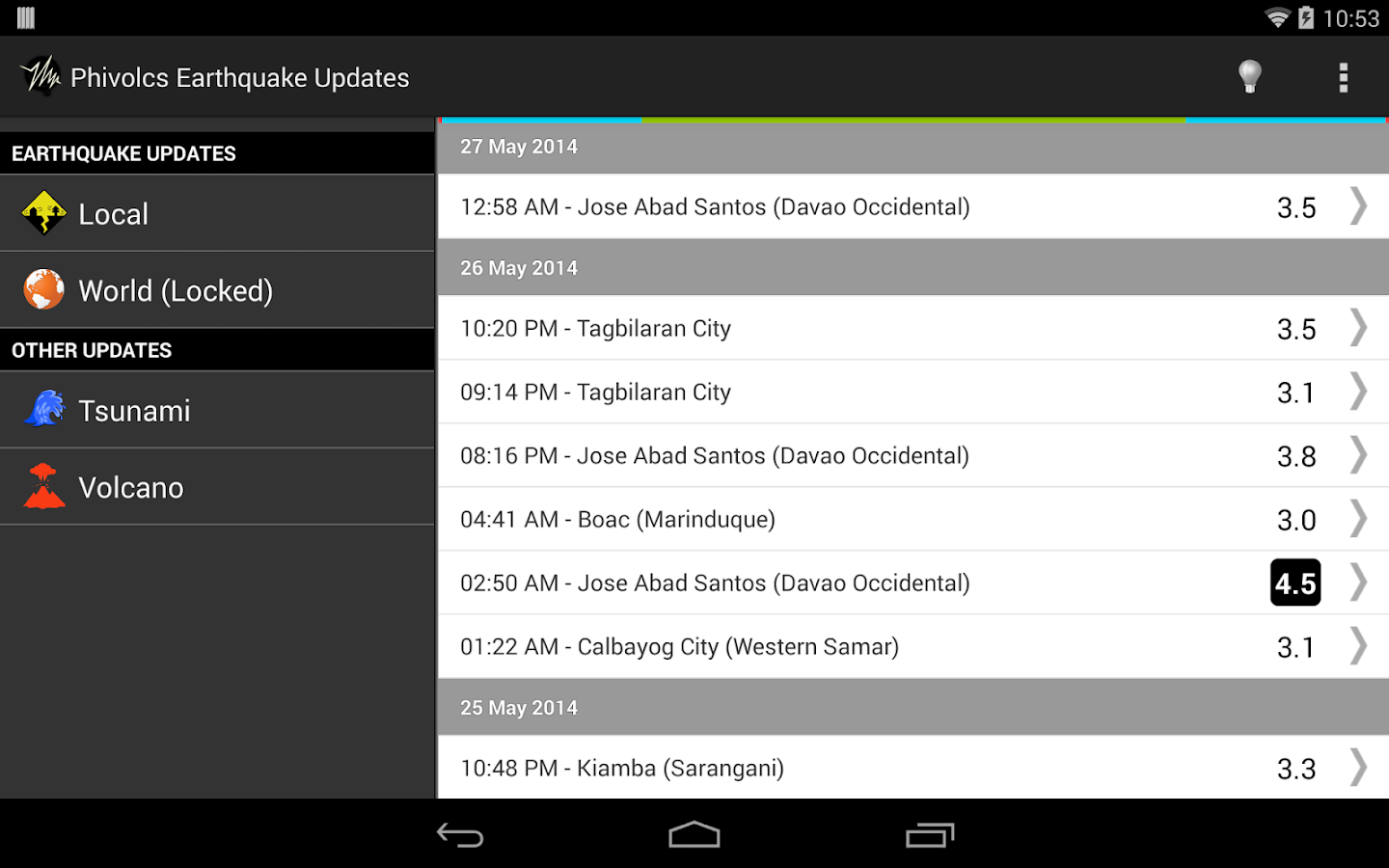Open World (Locked) updates
This screenshot has height=868, width=1389.
click(x=217, y=290)
